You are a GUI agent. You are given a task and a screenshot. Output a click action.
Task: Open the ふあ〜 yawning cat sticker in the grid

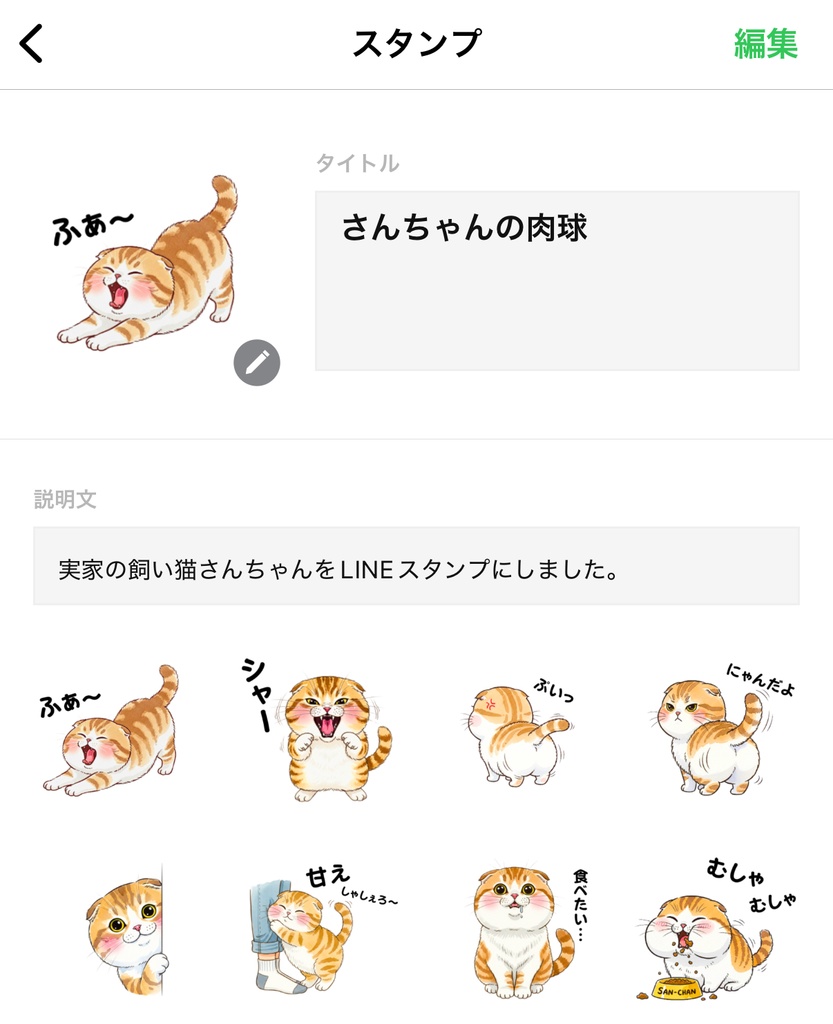point(109,730)
